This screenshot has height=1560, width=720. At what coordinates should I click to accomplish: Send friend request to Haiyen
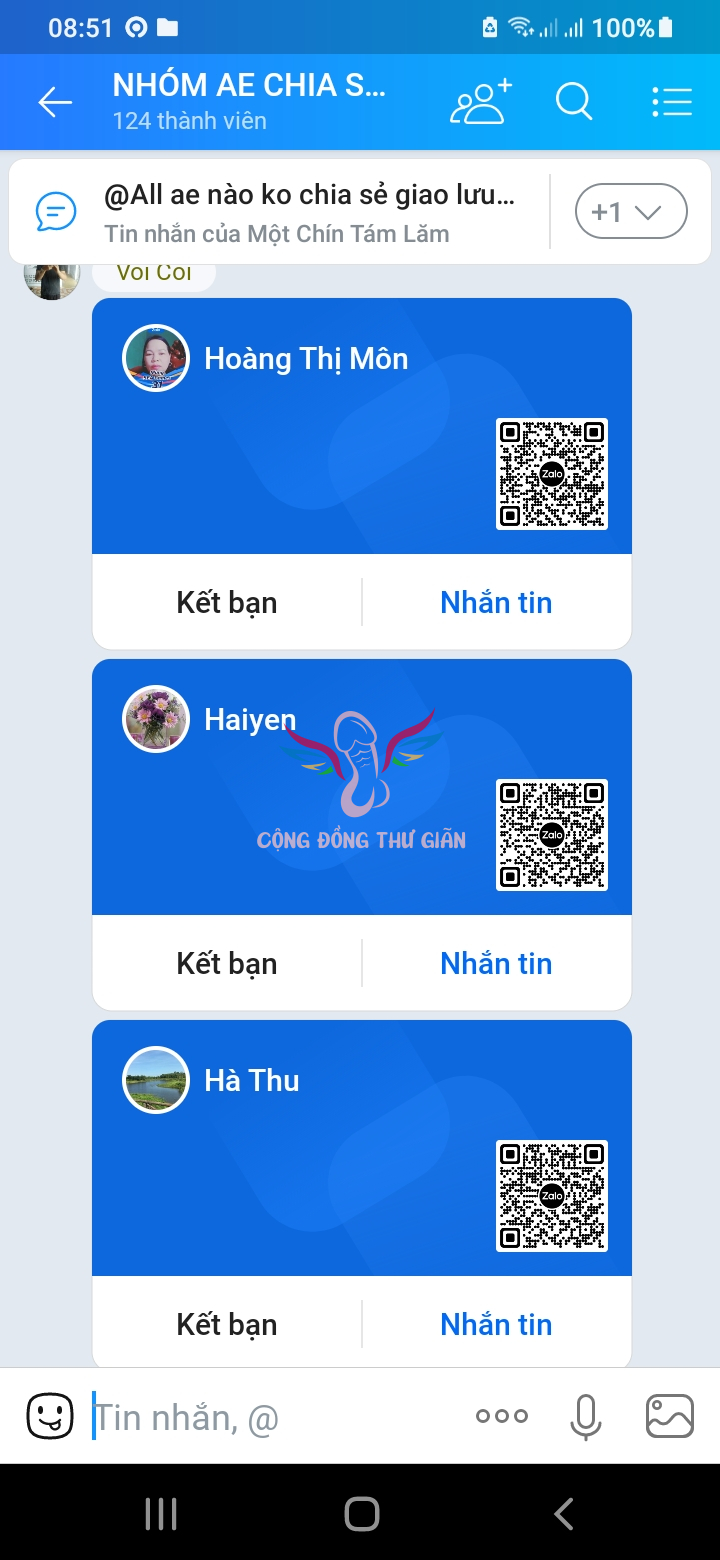click(227, 963)
